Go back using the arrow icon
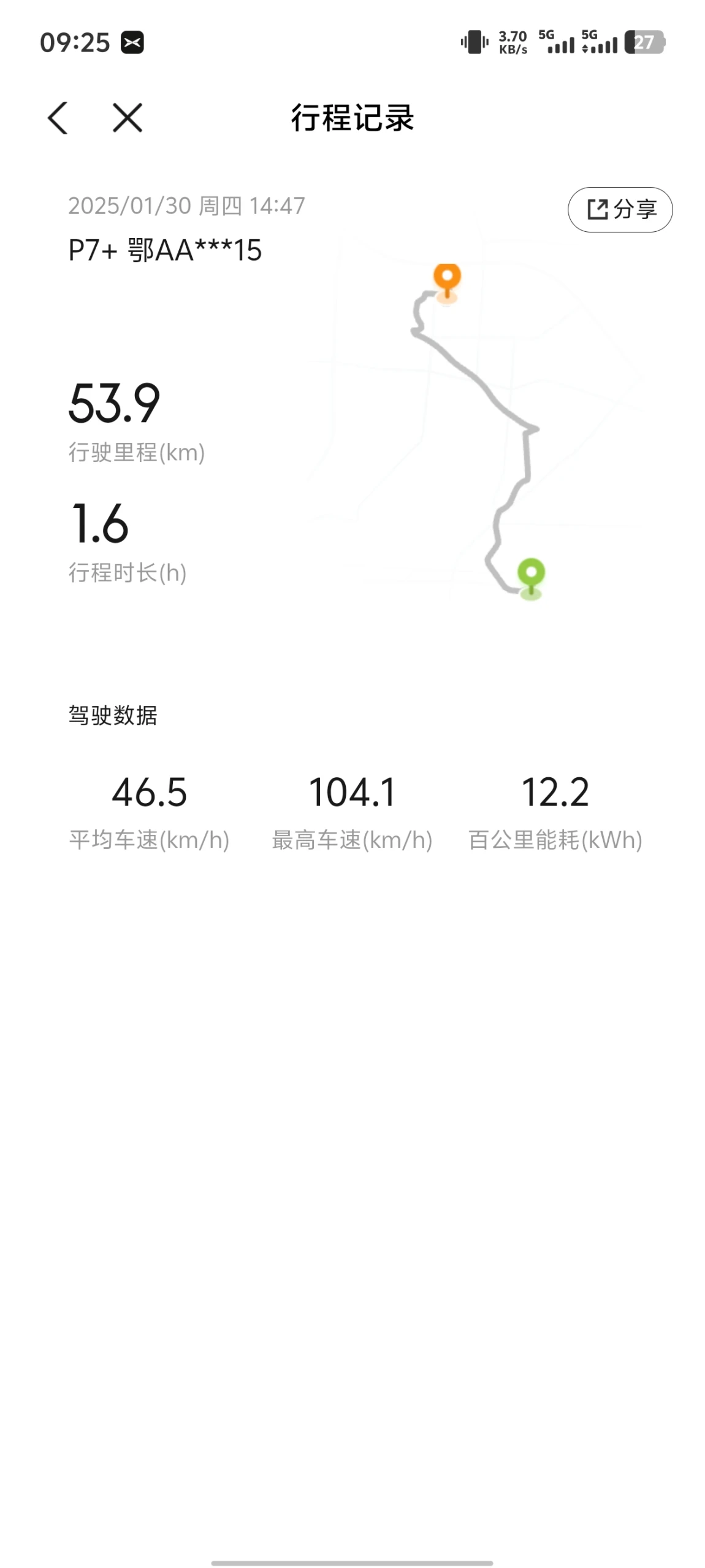The width and height of the screenshot is (705, 1568). [58, 118]
